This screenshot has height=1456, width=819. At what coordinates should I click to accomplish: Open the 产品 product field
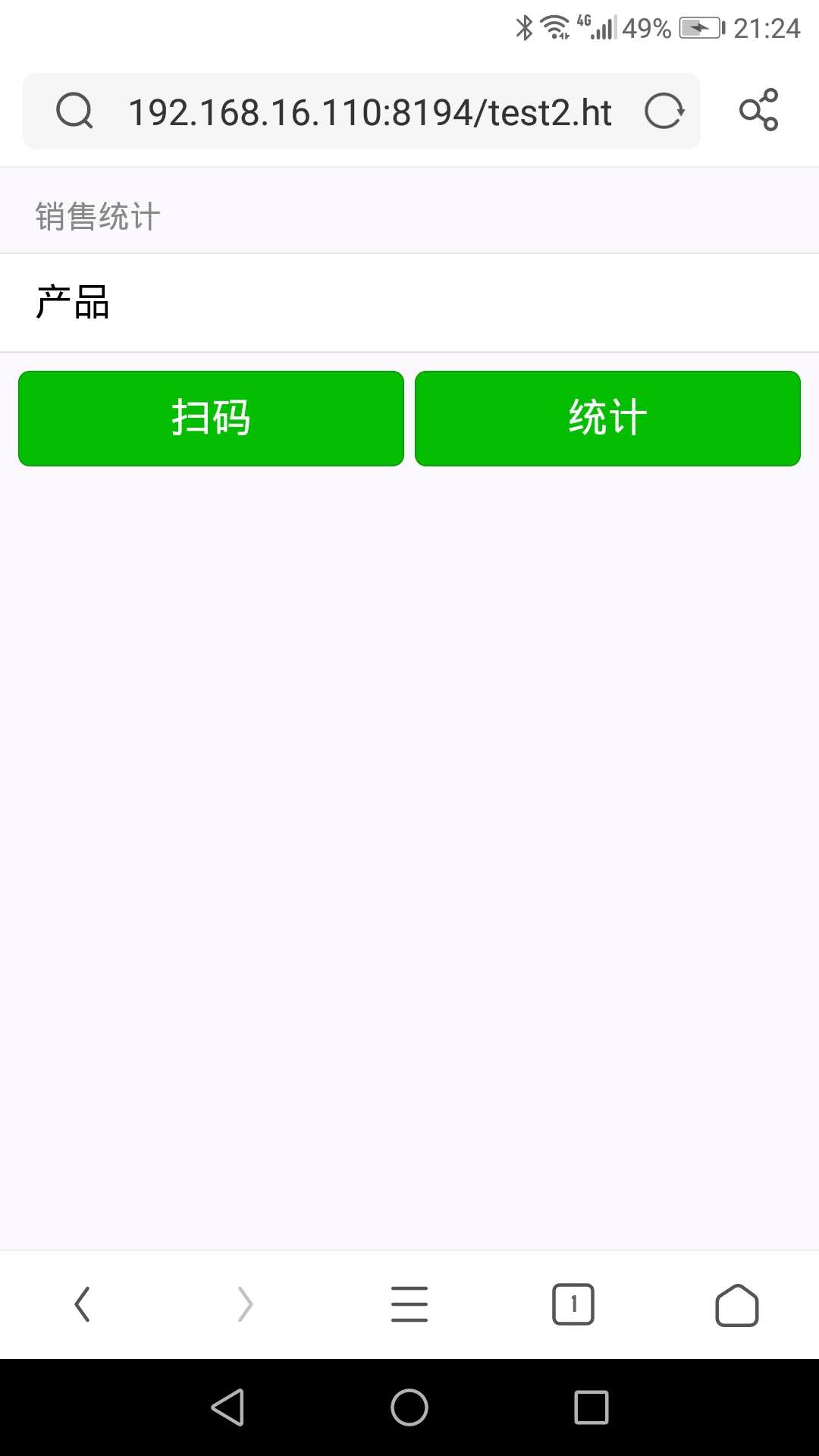(409, 303)
